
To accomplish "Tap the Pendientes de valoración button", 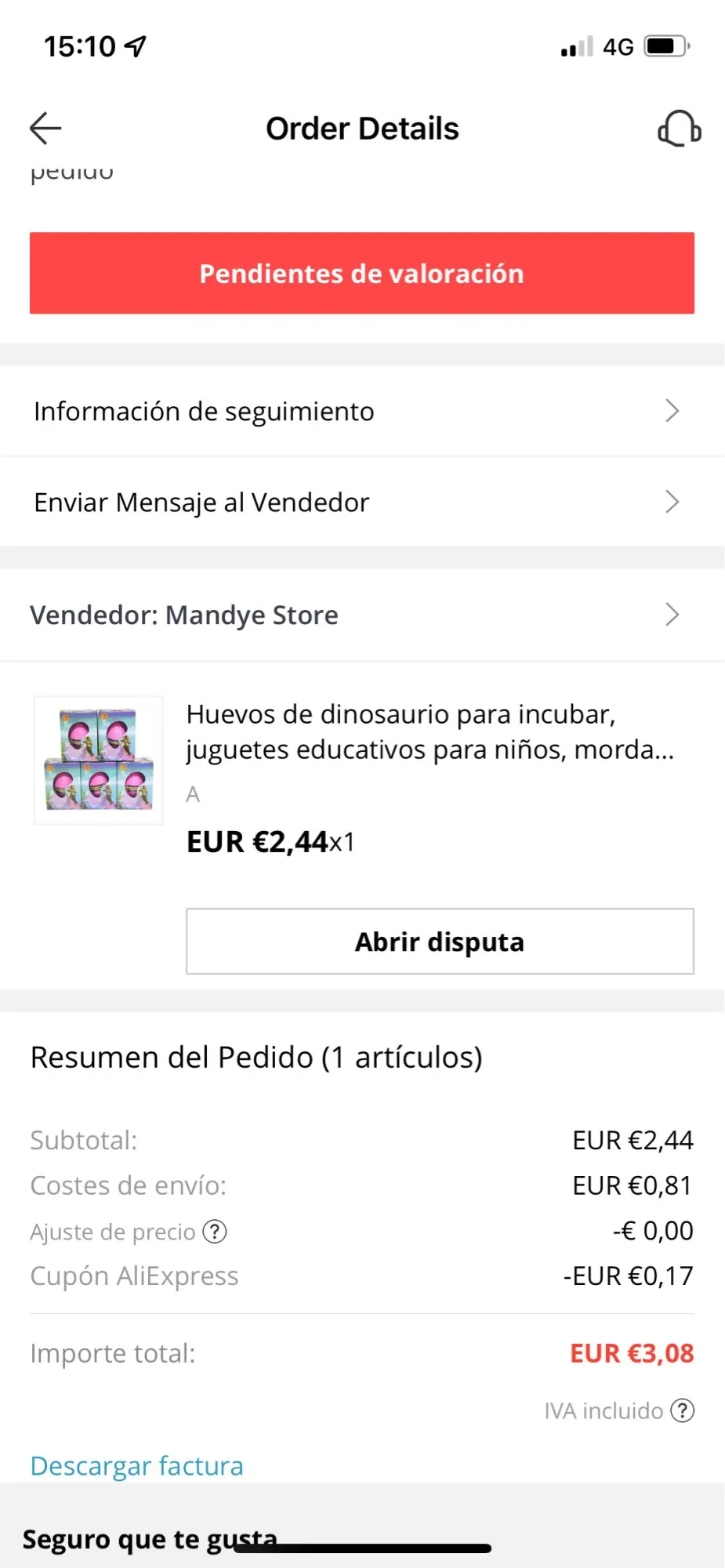I will (x=362, y=274).
